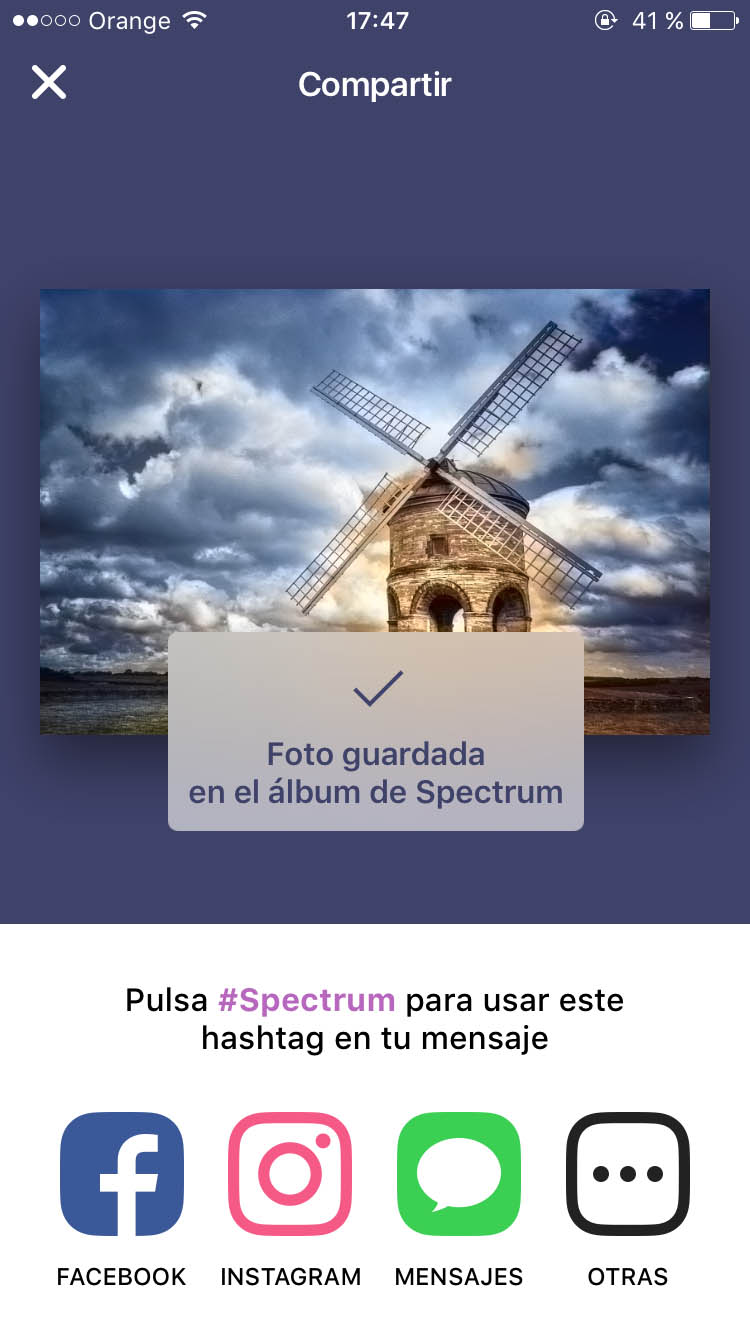Close the Compartir screen

48,83
